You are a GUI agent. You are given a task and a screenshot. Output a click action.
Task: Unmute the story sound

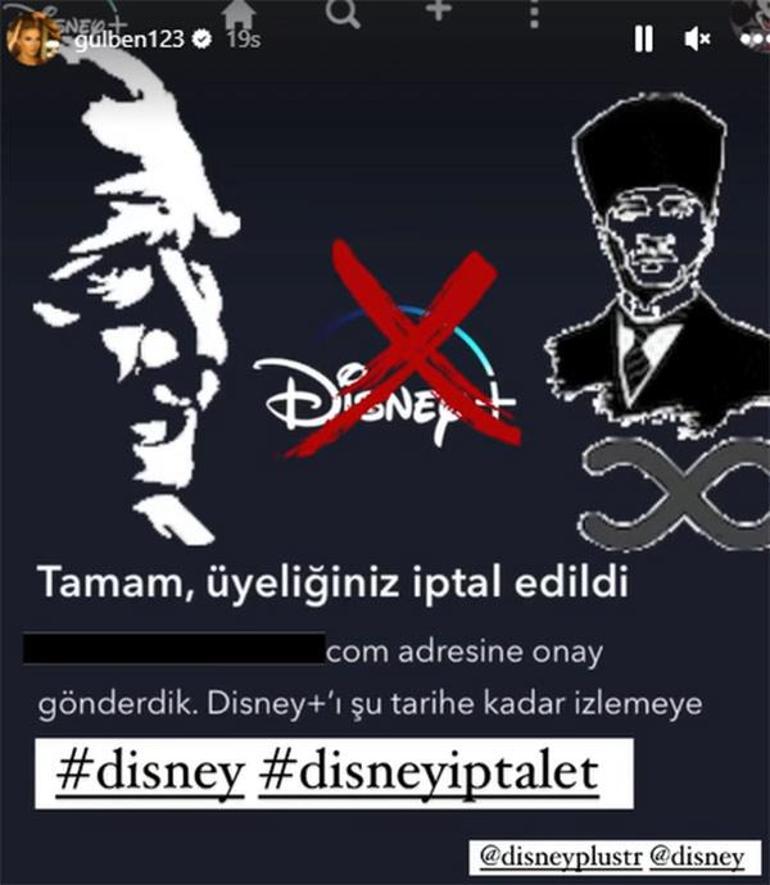pos(697,39)
